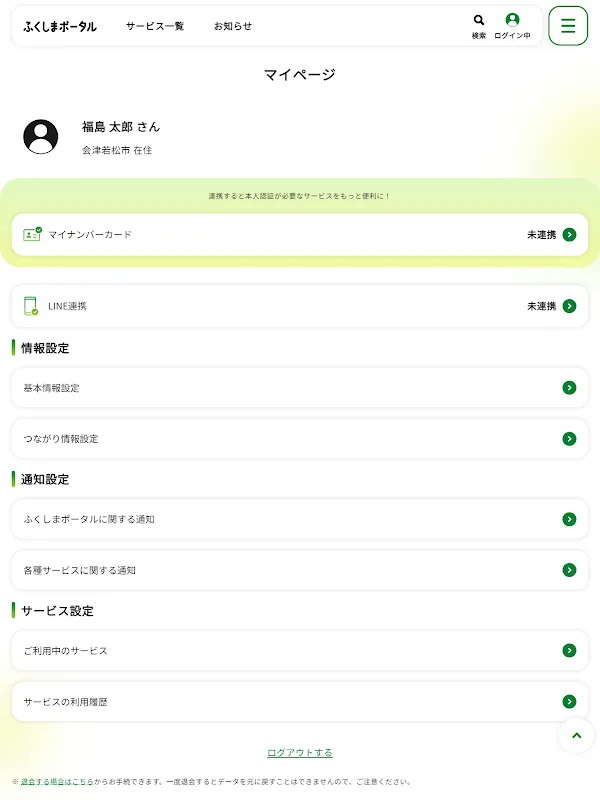Open the hamburger menu button

point(568,26)
